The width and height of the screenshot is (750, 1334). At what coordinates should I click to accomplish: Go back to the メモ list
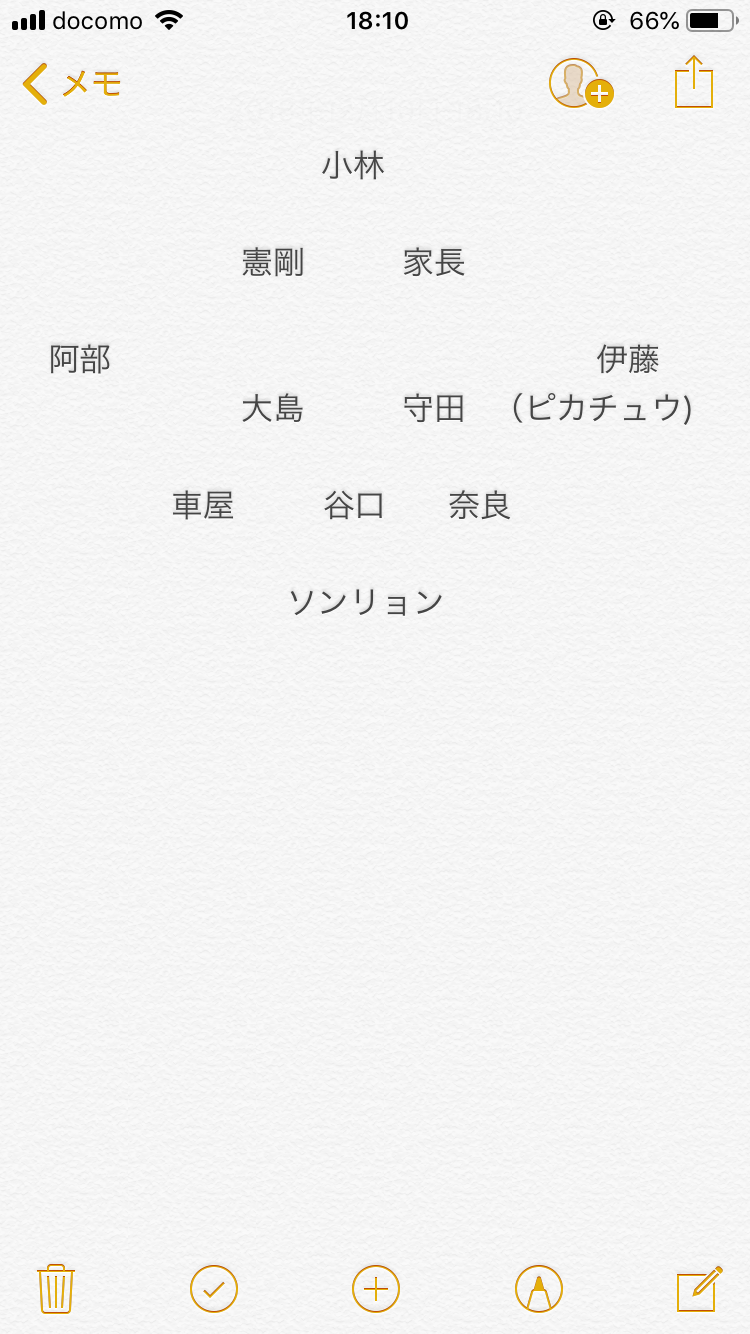point(71,84)
